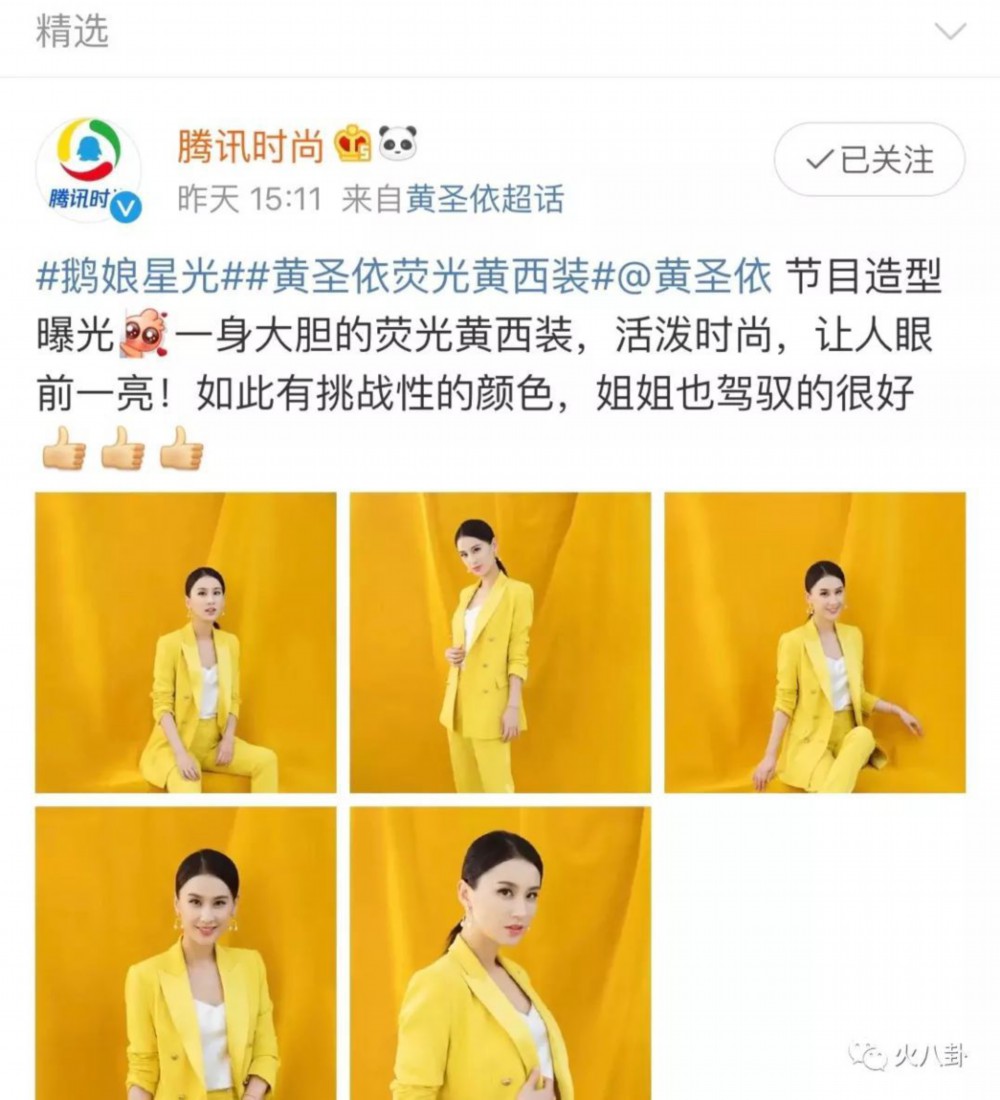Screen dimensions: 1000x1100
Task: Open the 黄圣依超话 source link
Action: [x=484, y=199]
